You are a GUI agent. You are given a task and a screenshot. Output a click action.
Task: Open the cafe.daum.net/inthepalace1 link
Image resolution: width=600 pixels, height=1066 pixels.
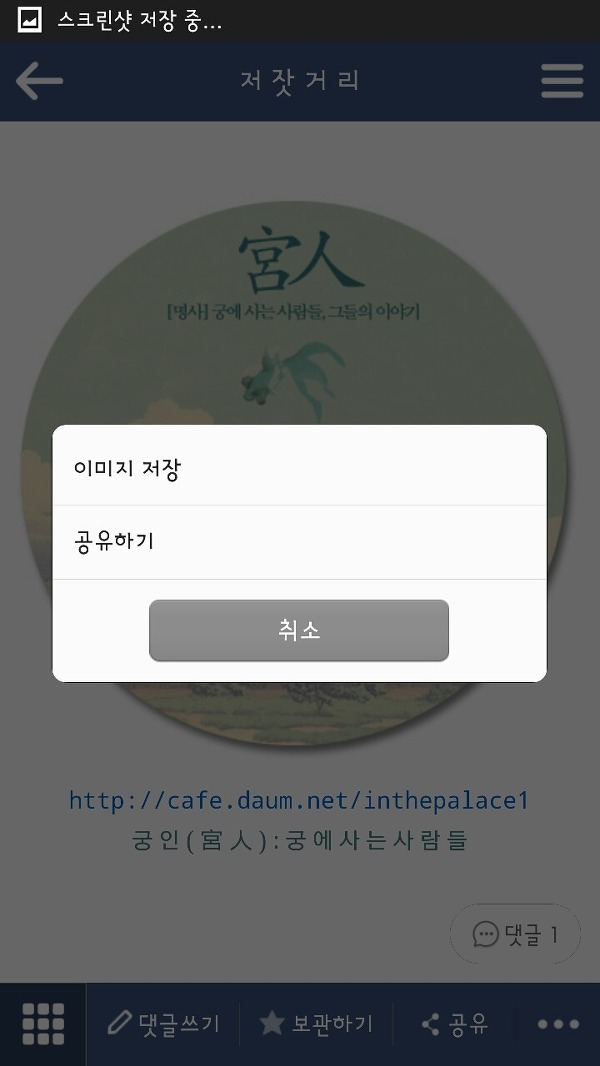coord(298,800)
